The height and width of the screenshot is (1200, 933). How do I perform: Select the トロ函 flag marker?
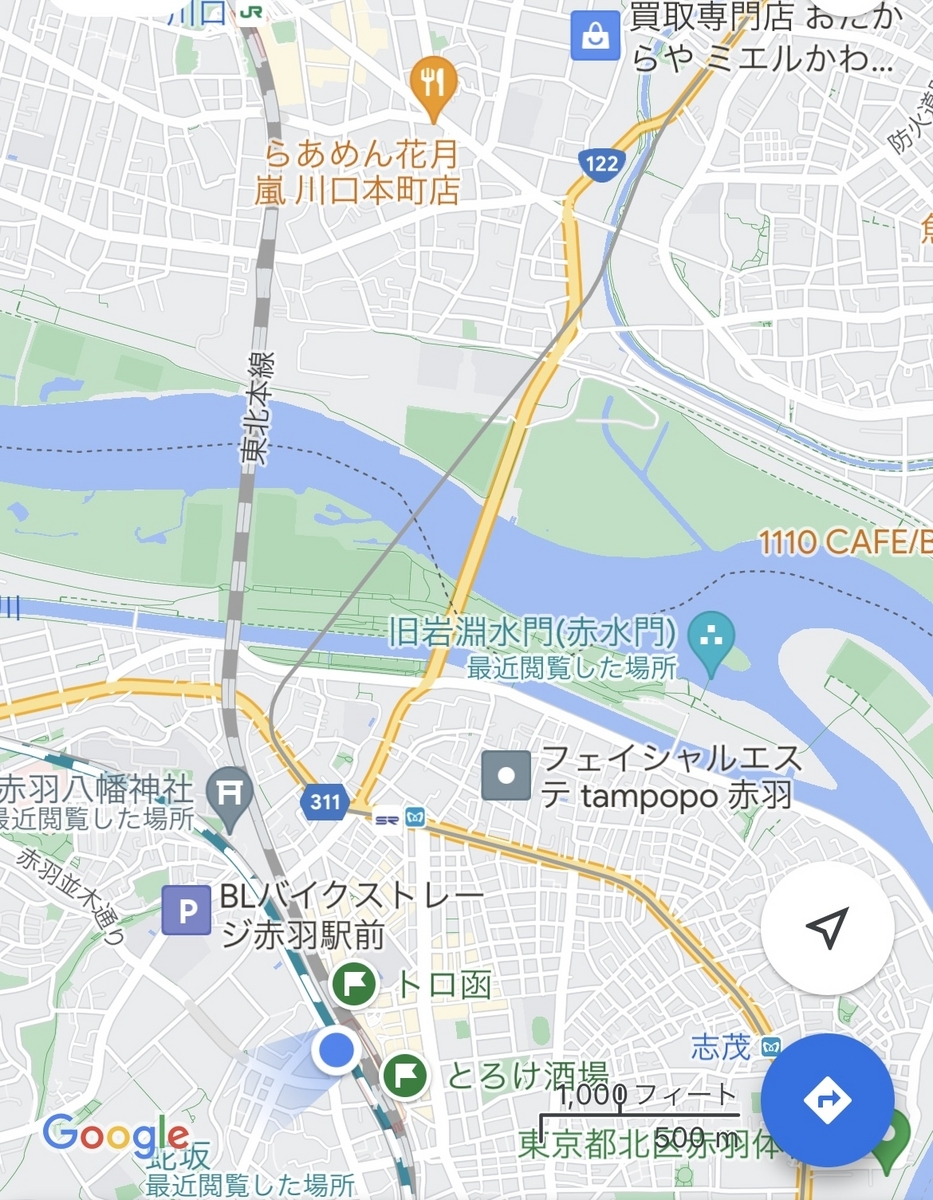353,984
